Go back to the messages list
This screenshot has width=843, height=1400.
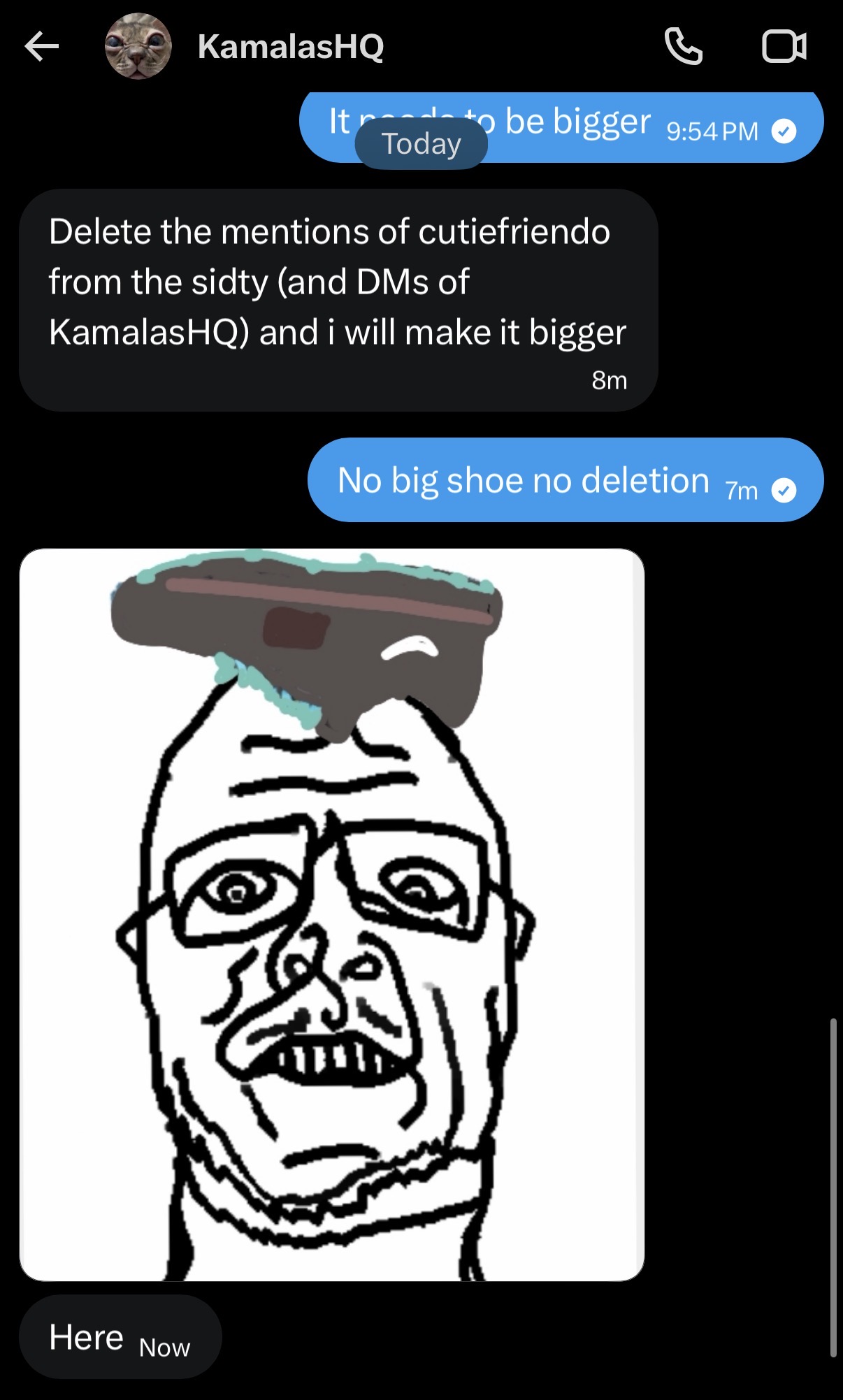click(x=41, y=47)
